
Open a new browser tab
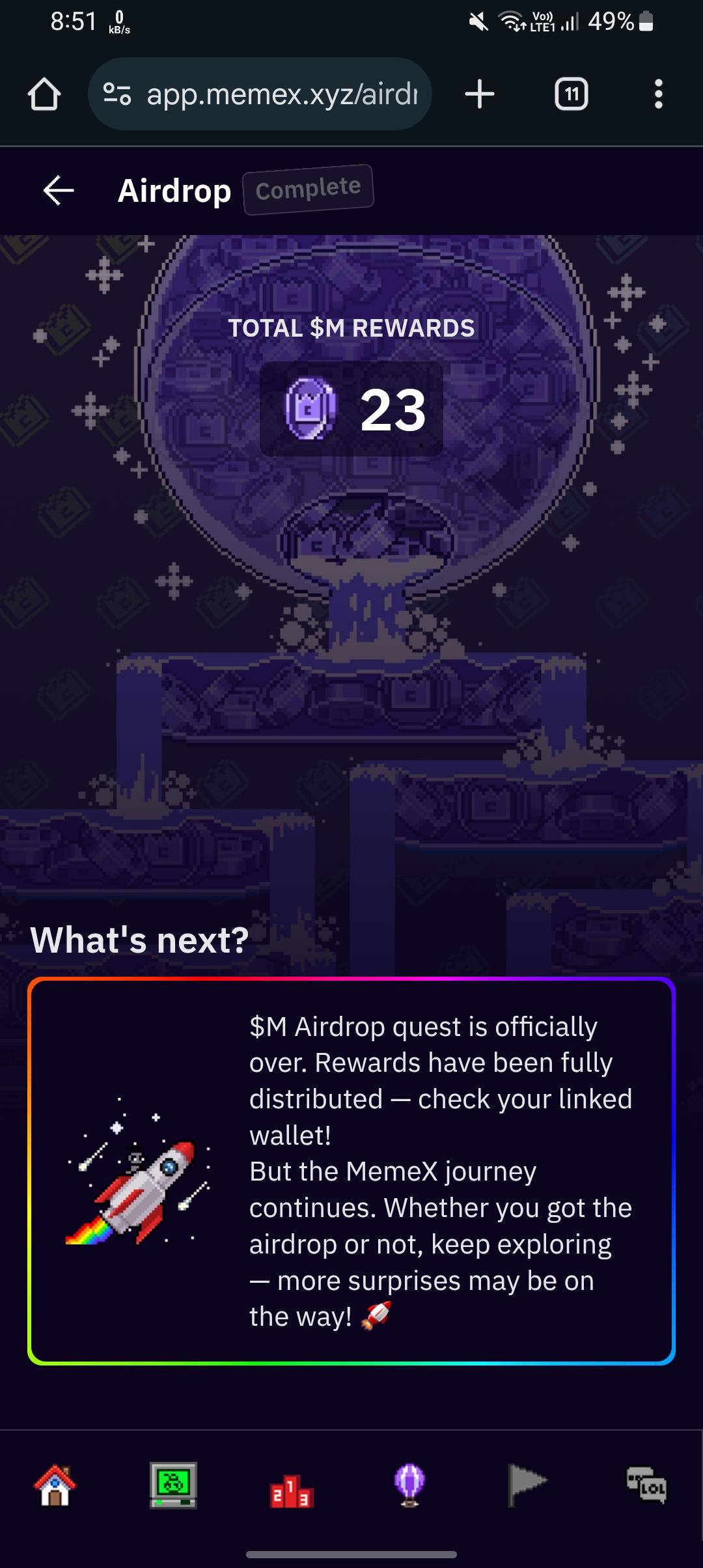pyautogui.click(x=480, y=94)
